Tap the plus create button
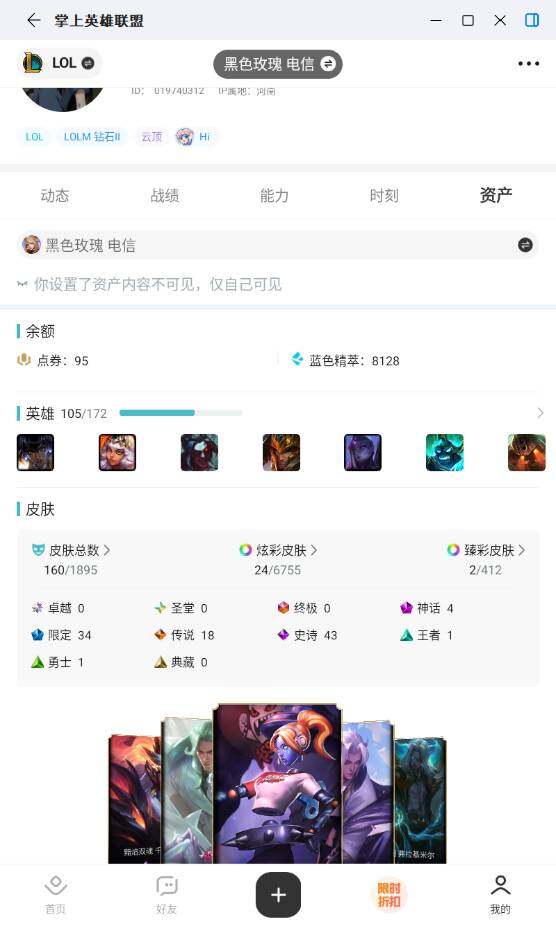The height and width of the screenshot is (926, 556). click(x=278, y=895)
